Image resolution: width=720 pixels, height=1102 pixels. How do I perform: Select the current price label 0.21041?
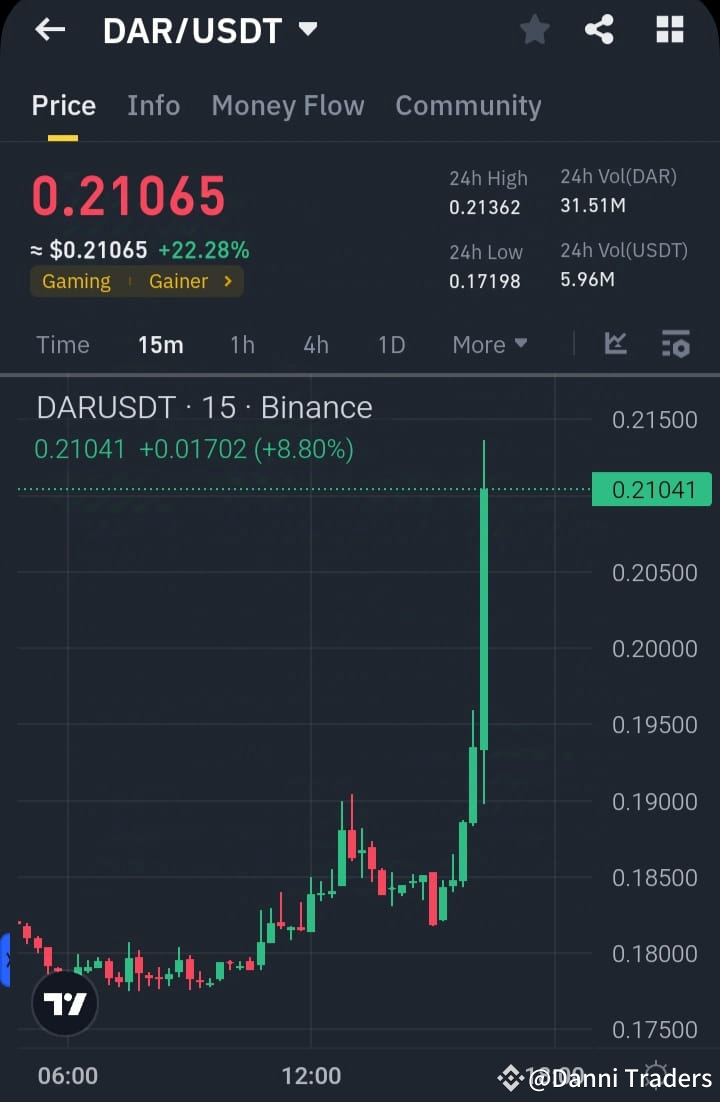tap(651, 490)
